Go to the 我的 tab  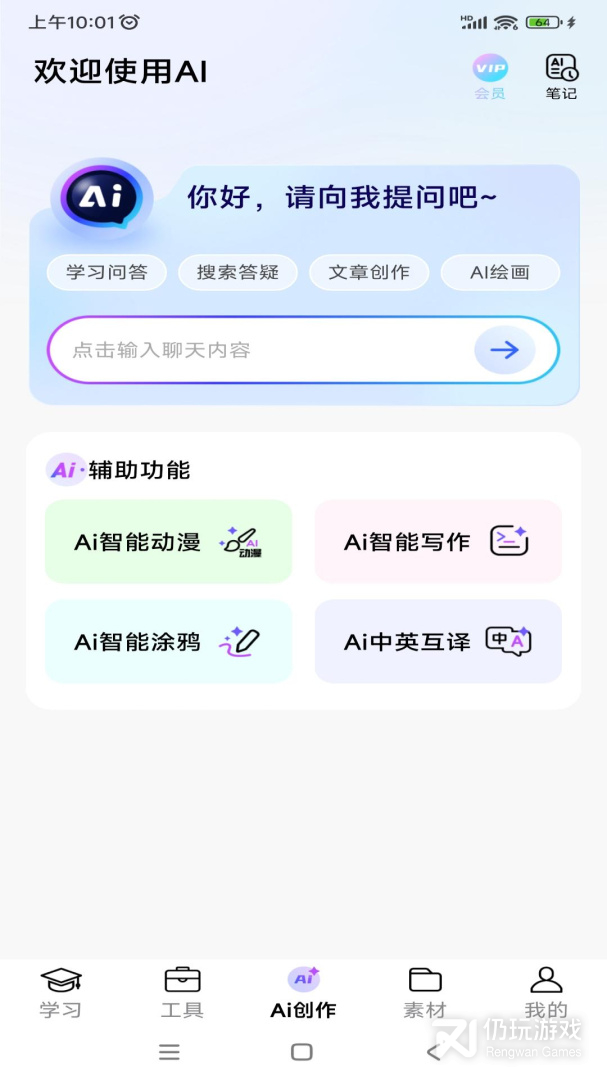click(546, 992)
